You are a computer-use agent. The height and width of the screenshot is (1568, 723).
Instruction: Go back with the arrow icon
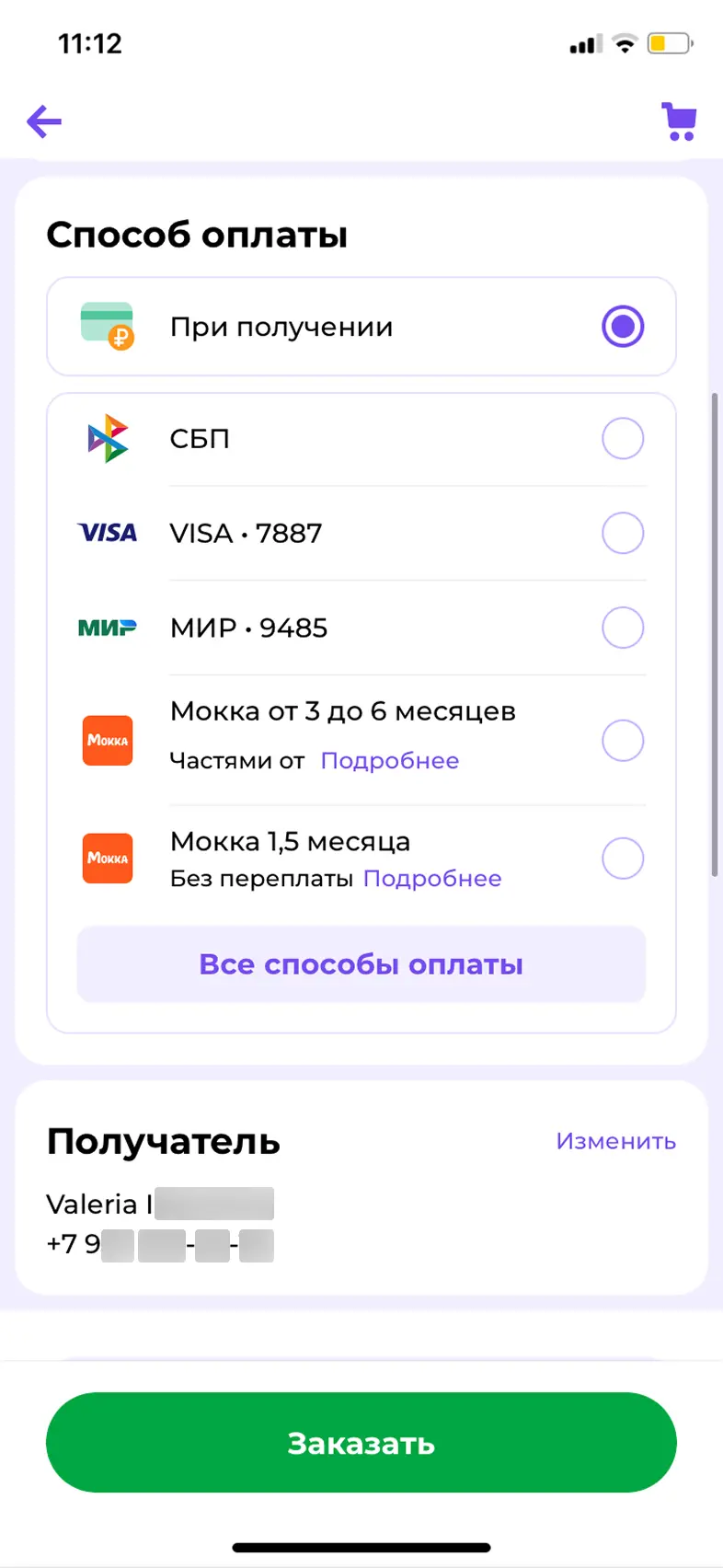click(x=44, y=121)
